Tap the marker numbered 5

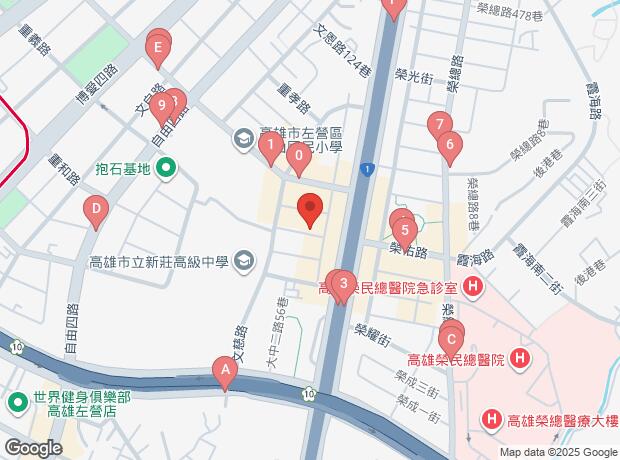[403, 227]
